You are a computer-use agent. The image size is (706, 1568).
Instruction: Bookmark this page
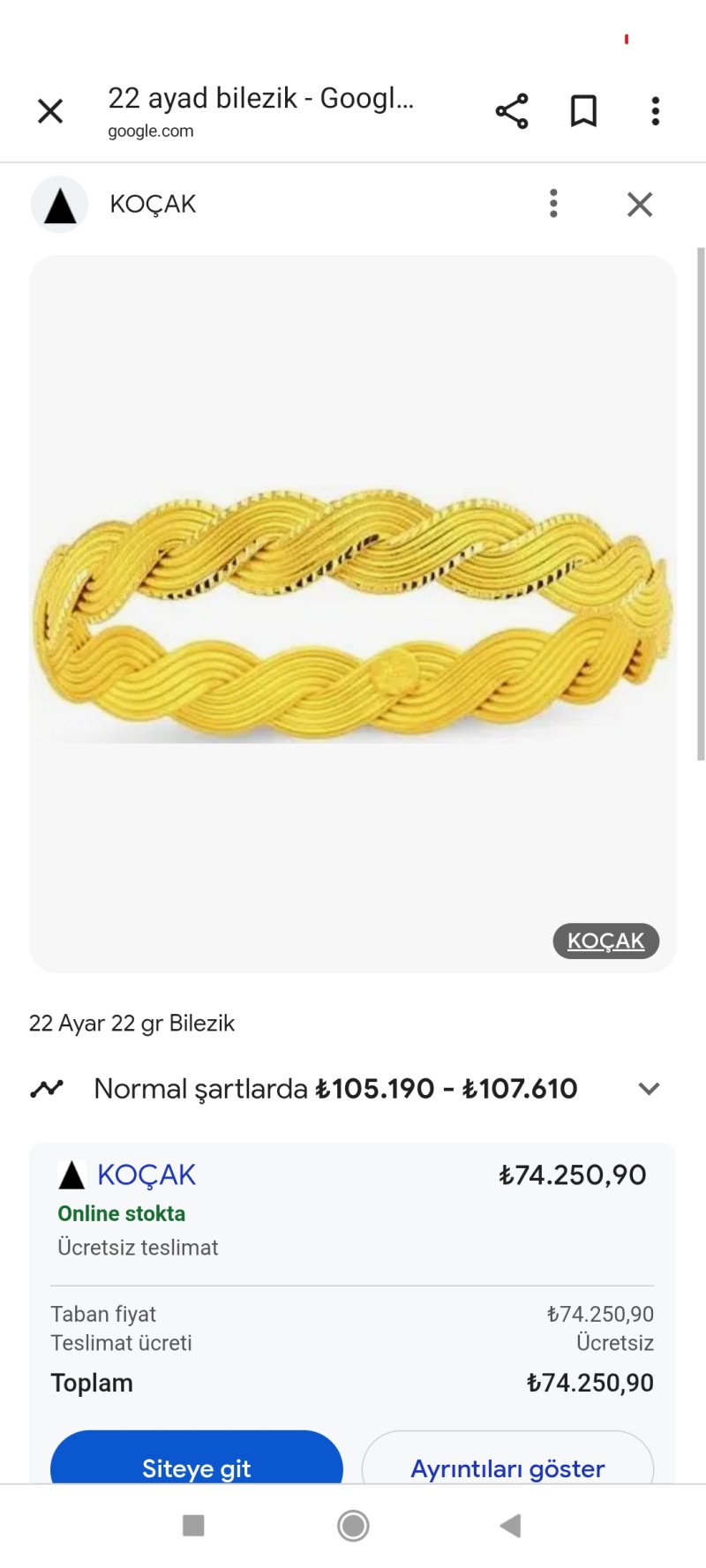pyautogui.click(x=583, y=111)
